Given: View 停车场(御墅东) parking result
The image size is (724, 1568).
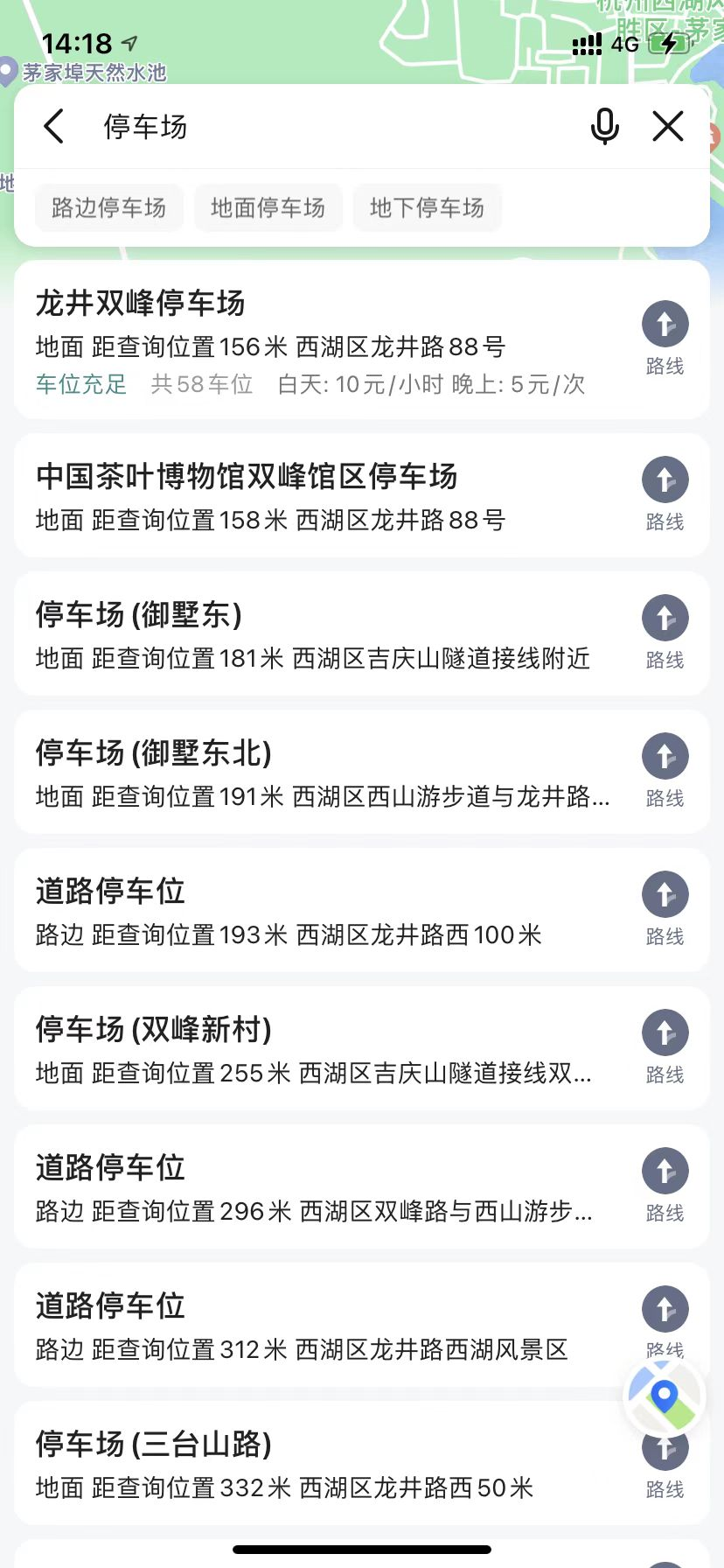Looking at the screenshot, I should point(315,633).
